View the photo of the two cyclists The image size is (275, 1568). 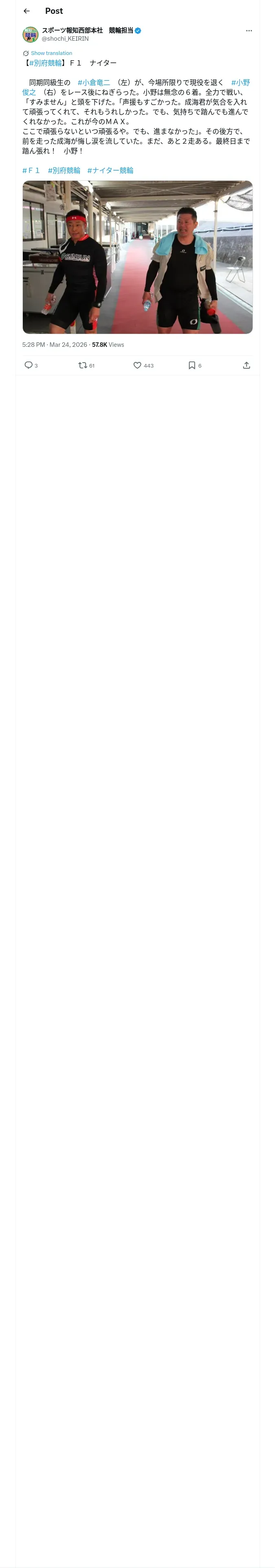137,257
